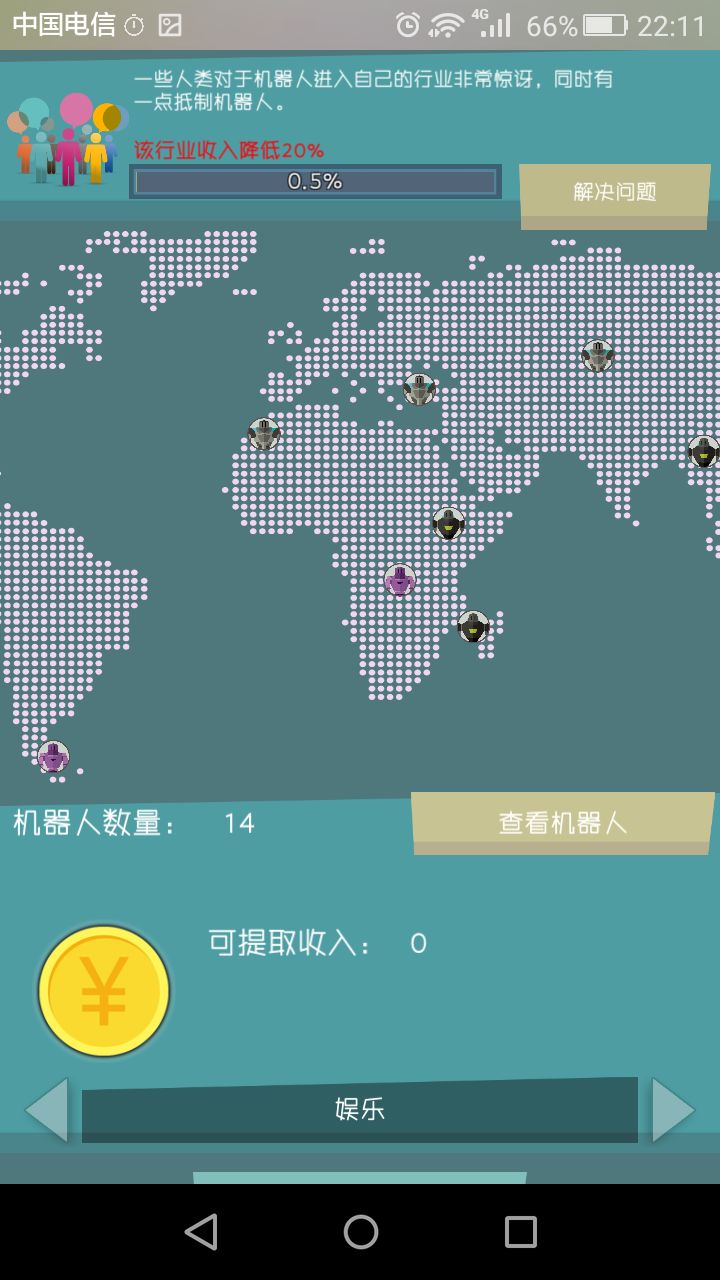Tap the golden ¥ coin to collect income
This screenshot has height=1280, width=720.
103,990
